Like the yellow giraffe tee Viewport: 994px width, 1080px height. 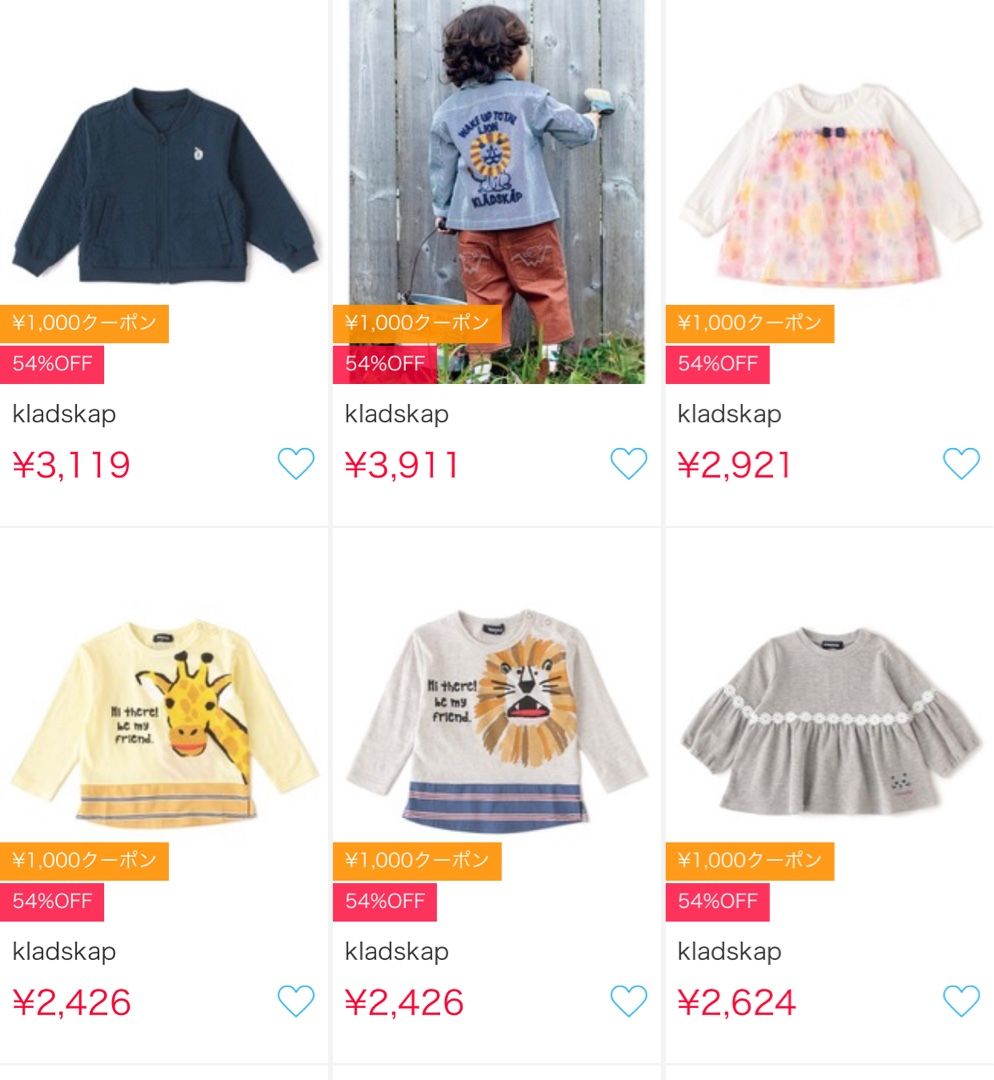296,1001
